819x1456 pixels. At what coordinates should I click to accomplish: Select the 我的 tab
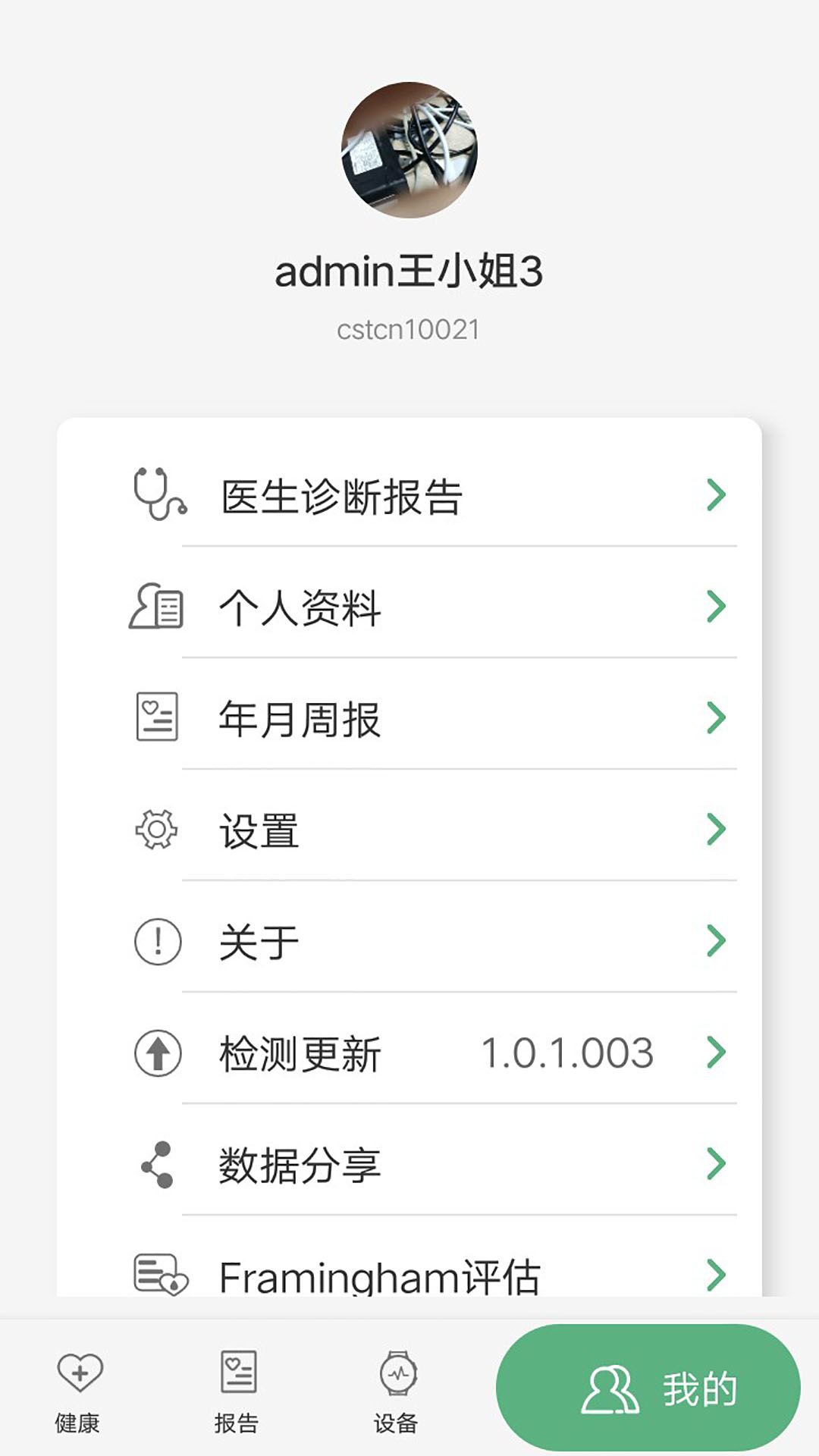(648, 1388)
